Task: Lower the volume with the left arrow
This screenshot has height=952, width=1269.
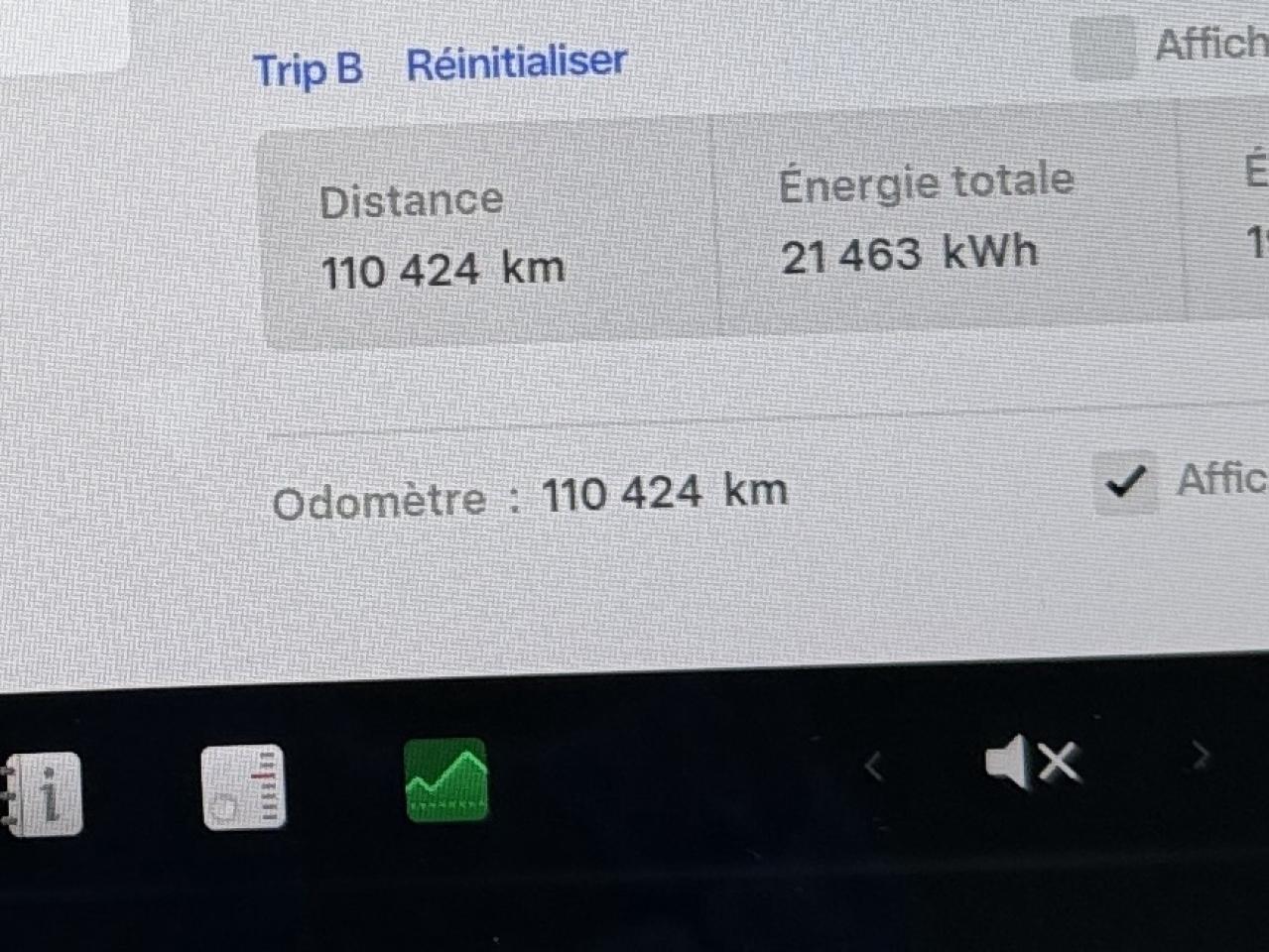Action: (873, 766)
